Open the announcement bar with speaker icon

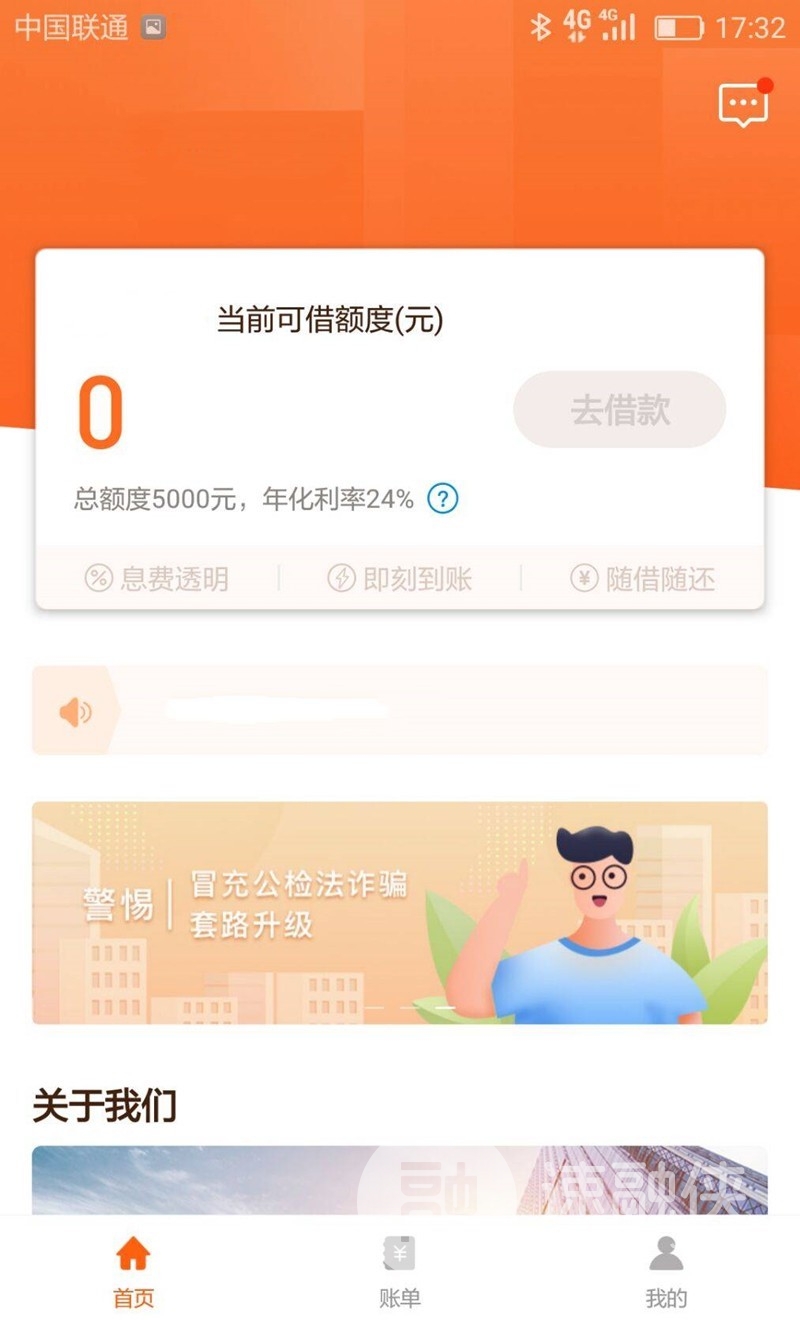click(x=400, y=710)
